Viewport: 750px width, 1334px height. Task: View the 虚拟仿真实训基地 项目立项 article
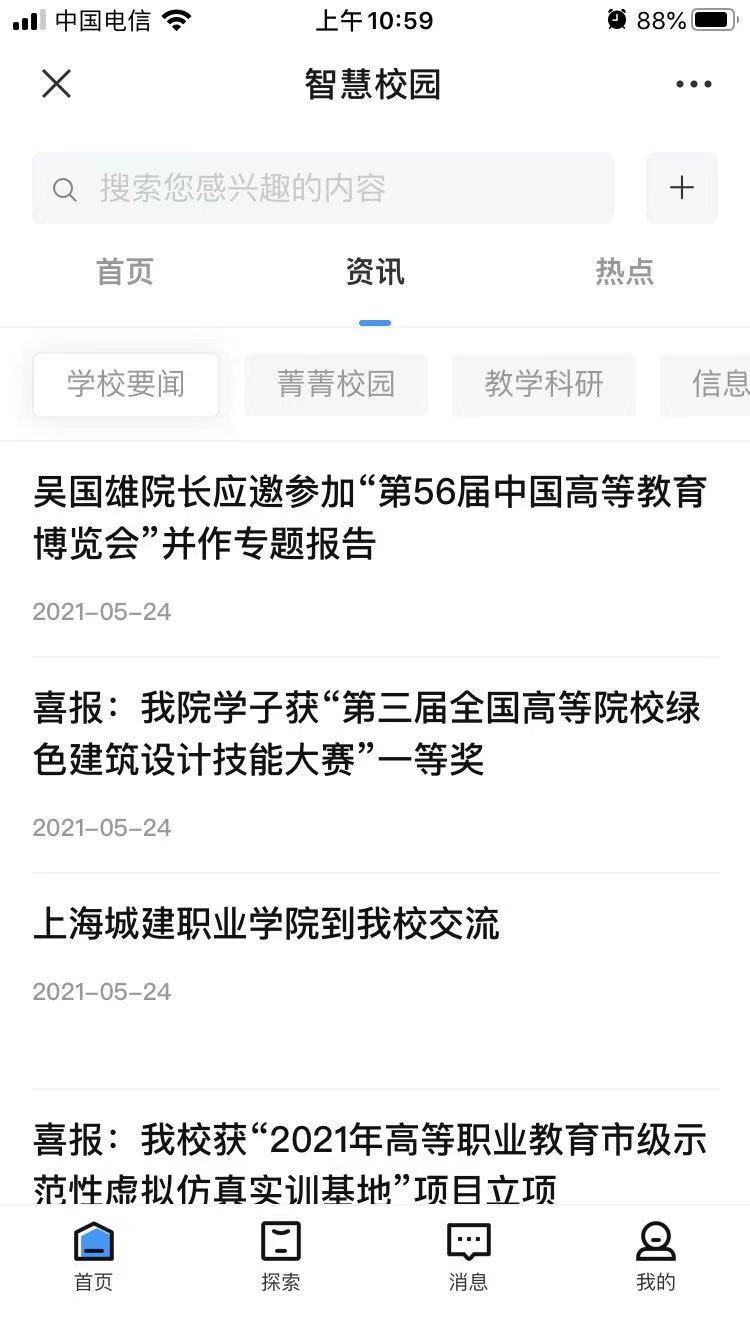click(x=370, y=1163)
